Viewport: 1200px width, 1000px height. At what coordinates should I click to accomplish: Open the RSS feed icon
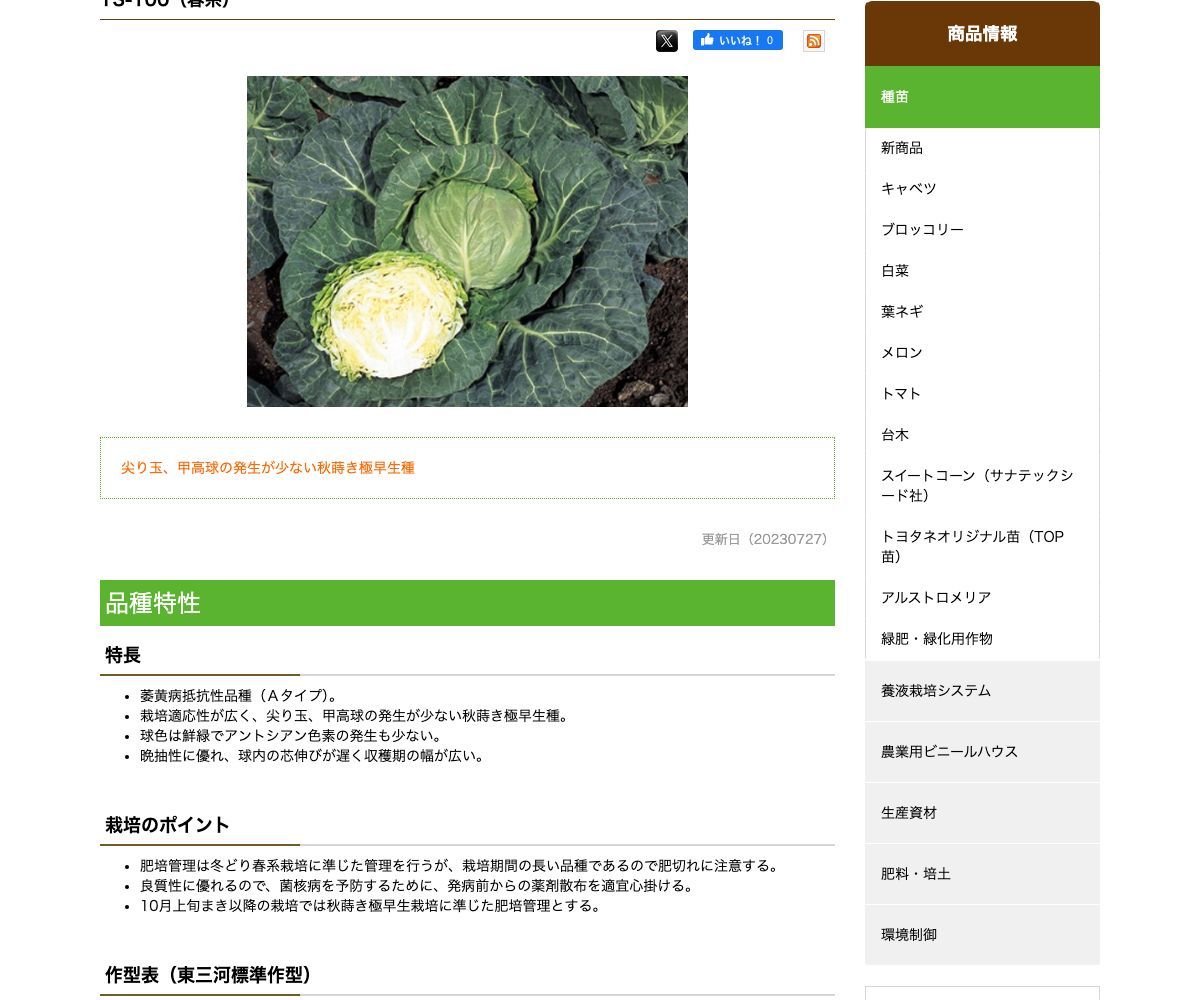coord(814,41)
